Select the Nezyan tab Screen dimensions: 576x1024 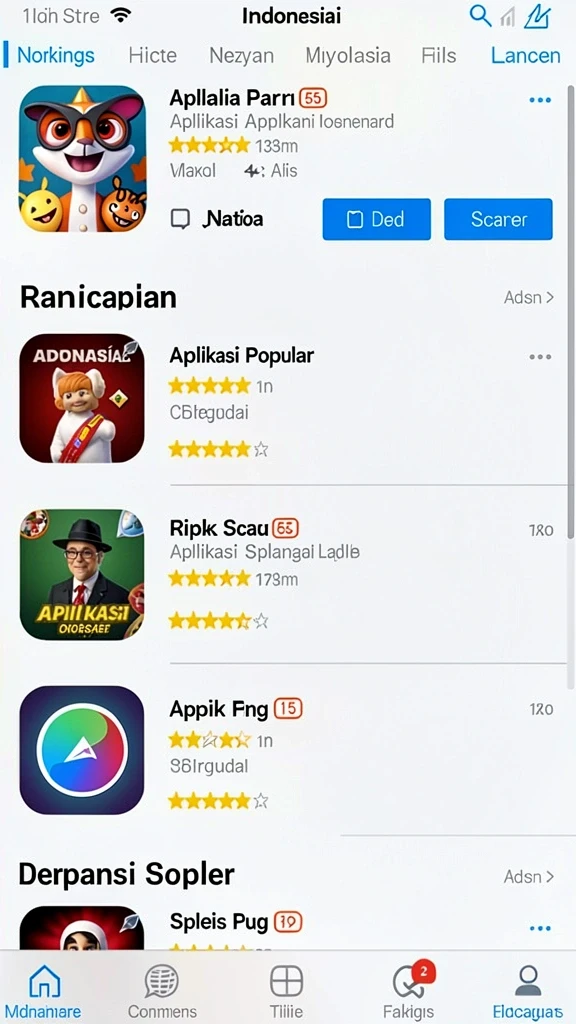pos(241,56)
